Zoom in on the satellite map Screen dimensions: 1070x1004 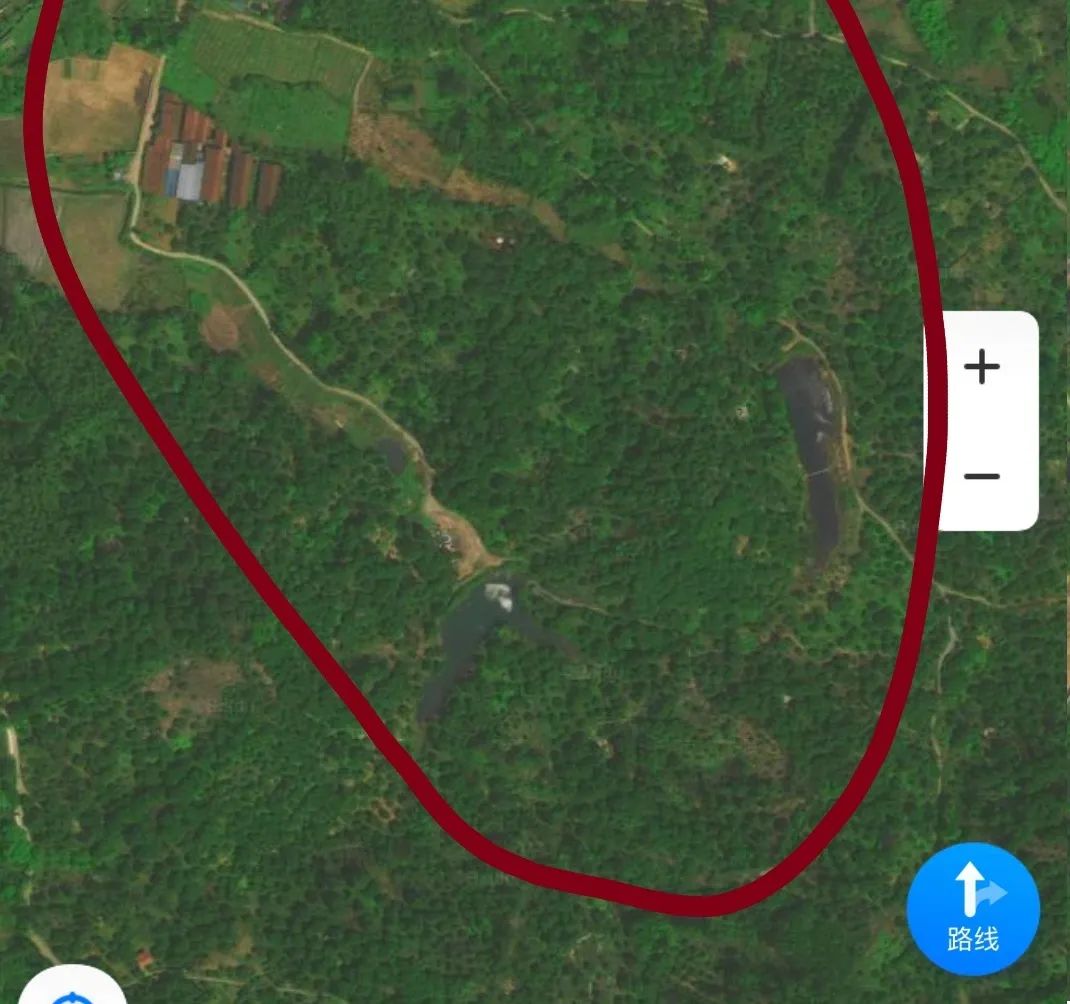click(981, 368)
